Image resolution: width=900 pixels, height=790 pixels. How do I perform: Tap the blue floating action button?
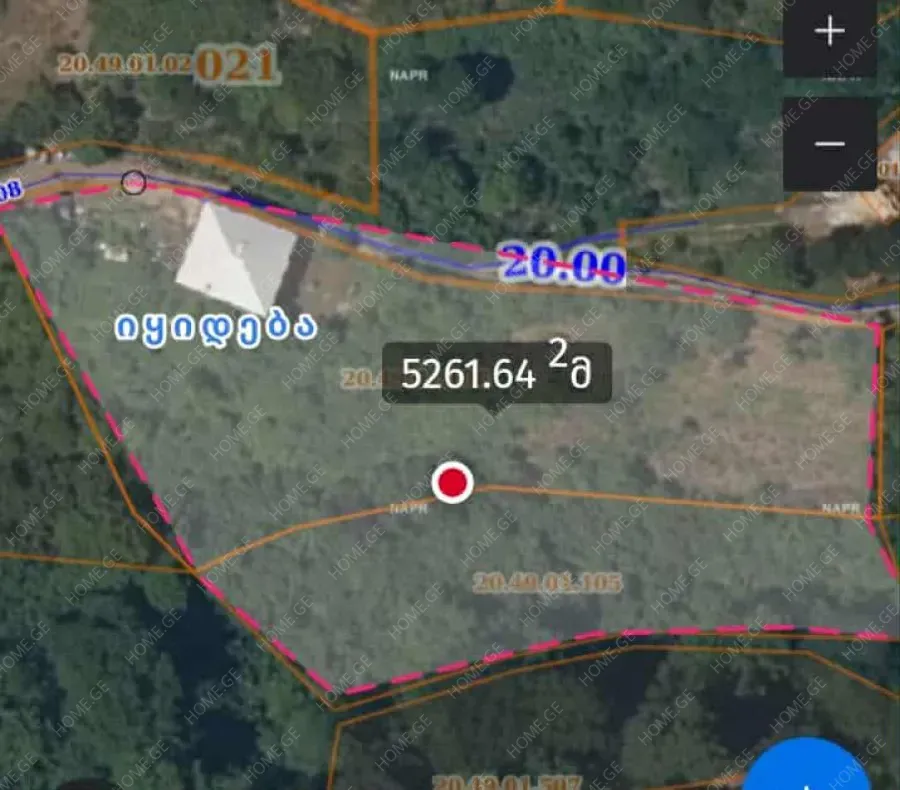pyautogui.click(x=813, y=768)
